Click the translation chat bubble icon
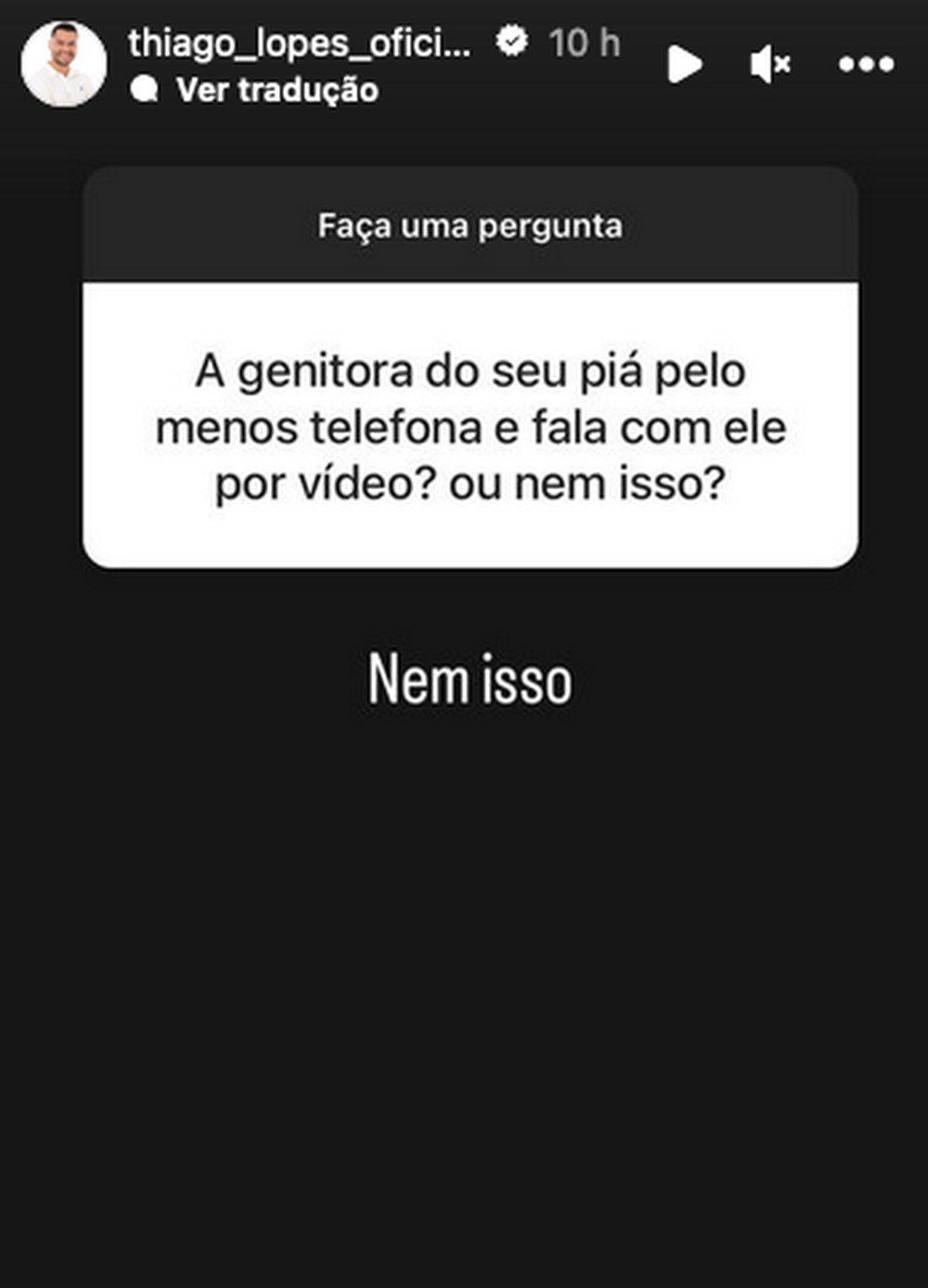This screenshot has width=928, height=1288. [x=145, y=92]
